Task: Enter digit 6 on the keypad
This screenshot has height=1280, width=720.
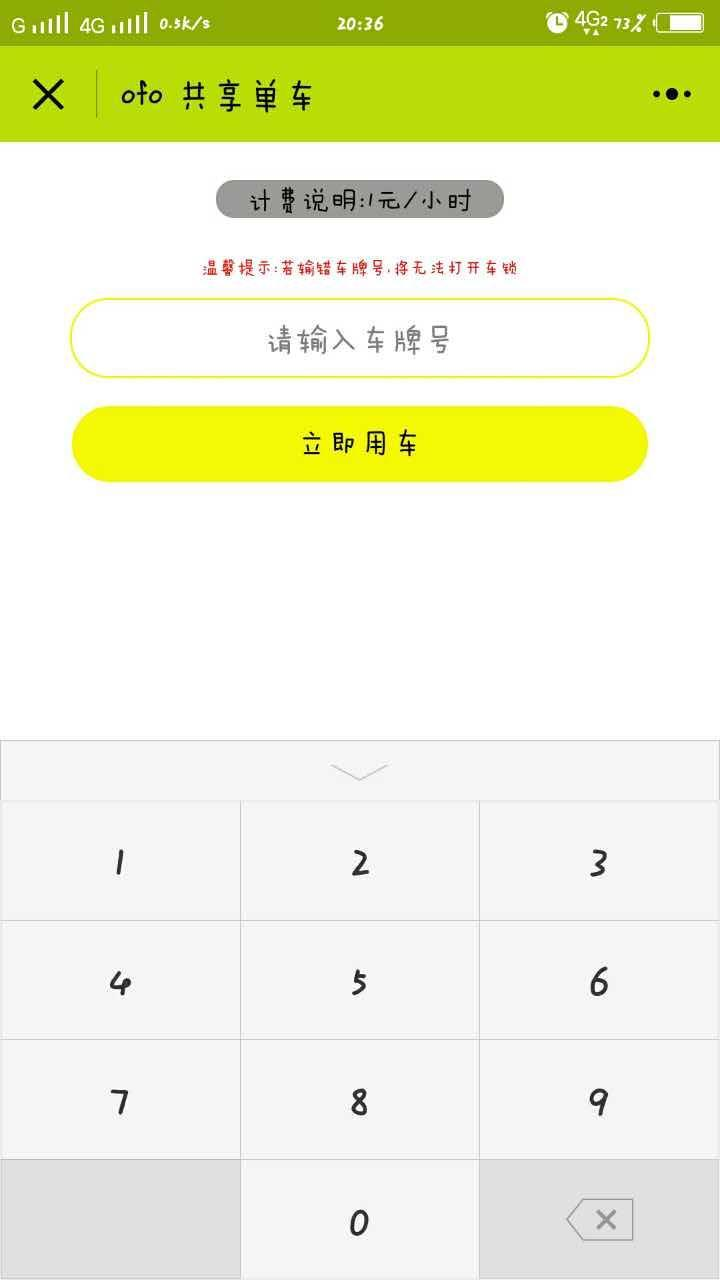Action: (x=600, y=980)
